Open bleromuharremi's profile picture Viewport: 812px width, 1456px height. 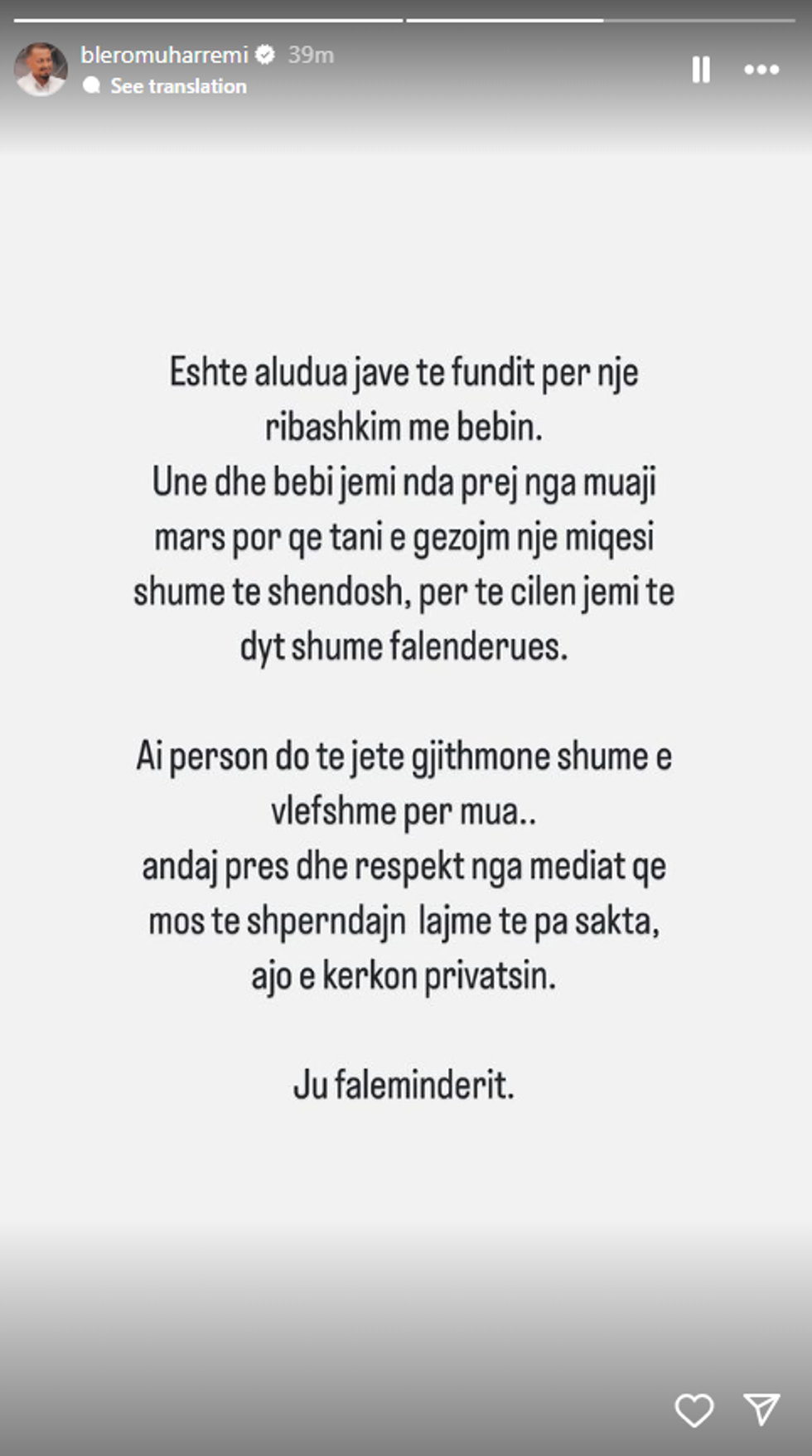click(x=41, y=69)
